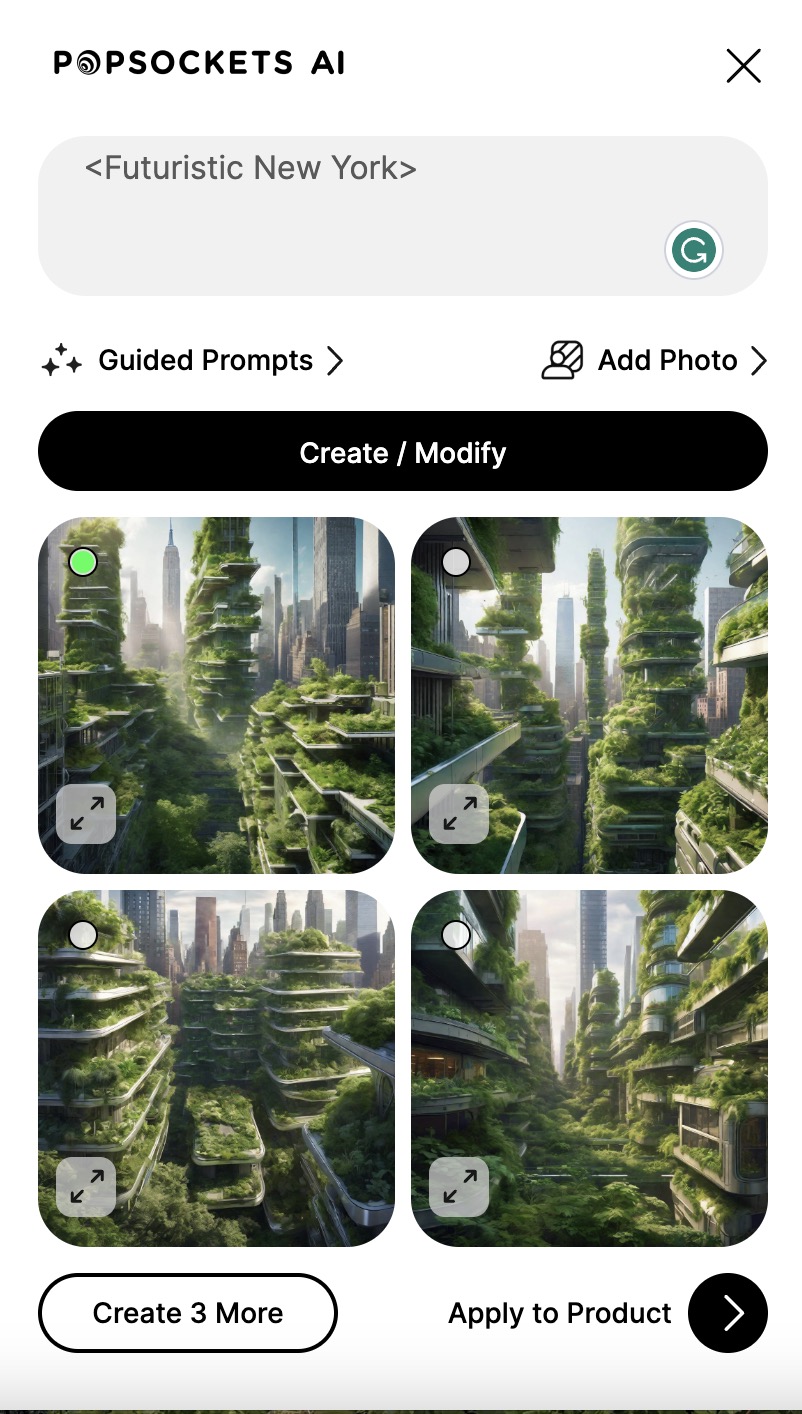This screenshot has height=1414, width=802.
Task: Expand the bottom-left image to full view
Action: click(86, 1187)
